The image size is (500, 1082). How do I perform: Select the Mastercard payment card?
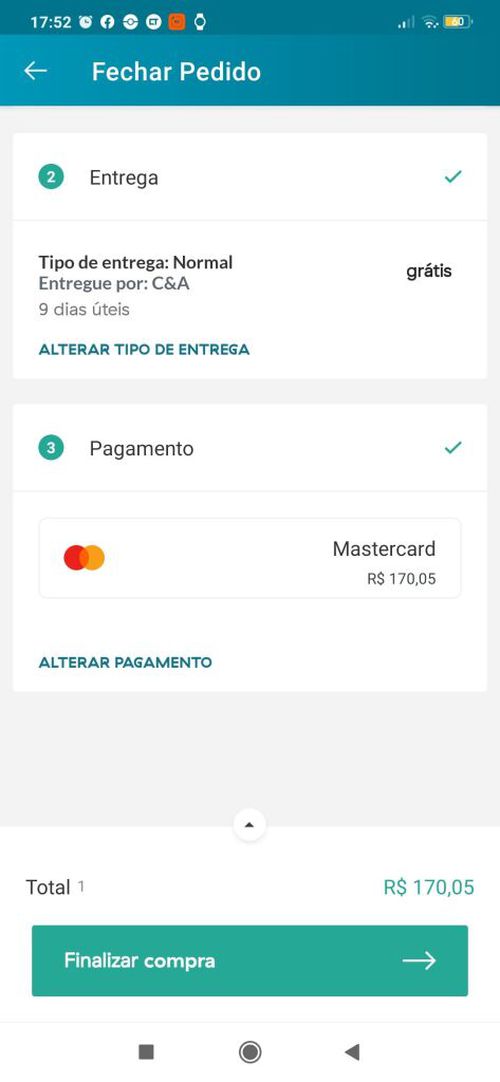tap(250, 558)
